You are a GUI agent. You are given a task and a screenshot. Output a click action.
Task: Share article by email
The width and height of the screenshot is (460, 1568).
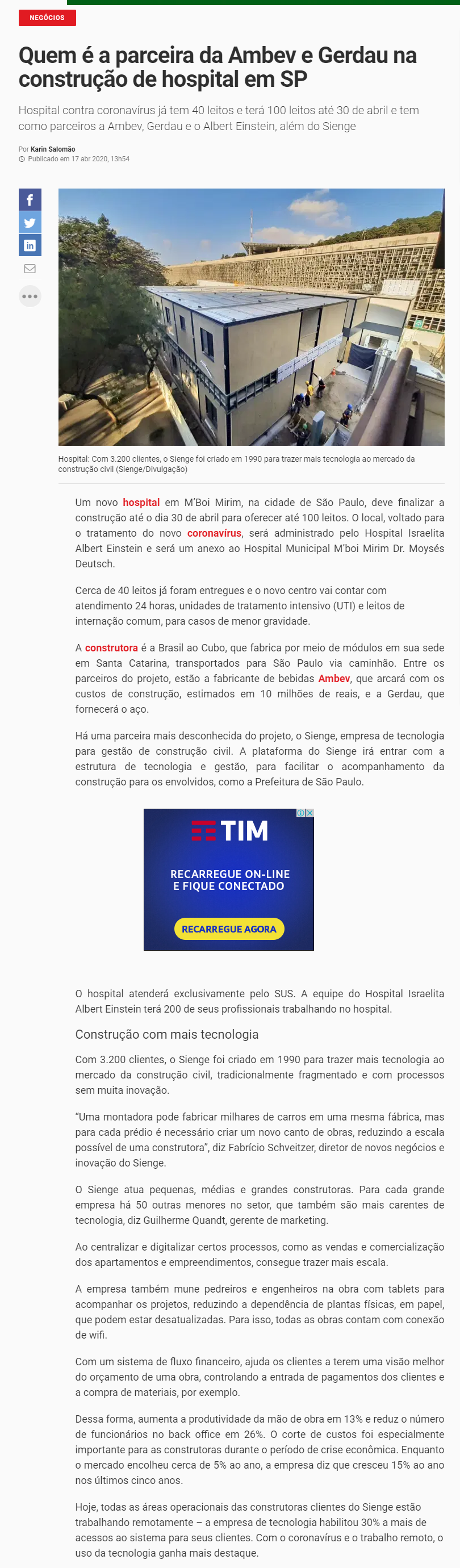(30, 269)
